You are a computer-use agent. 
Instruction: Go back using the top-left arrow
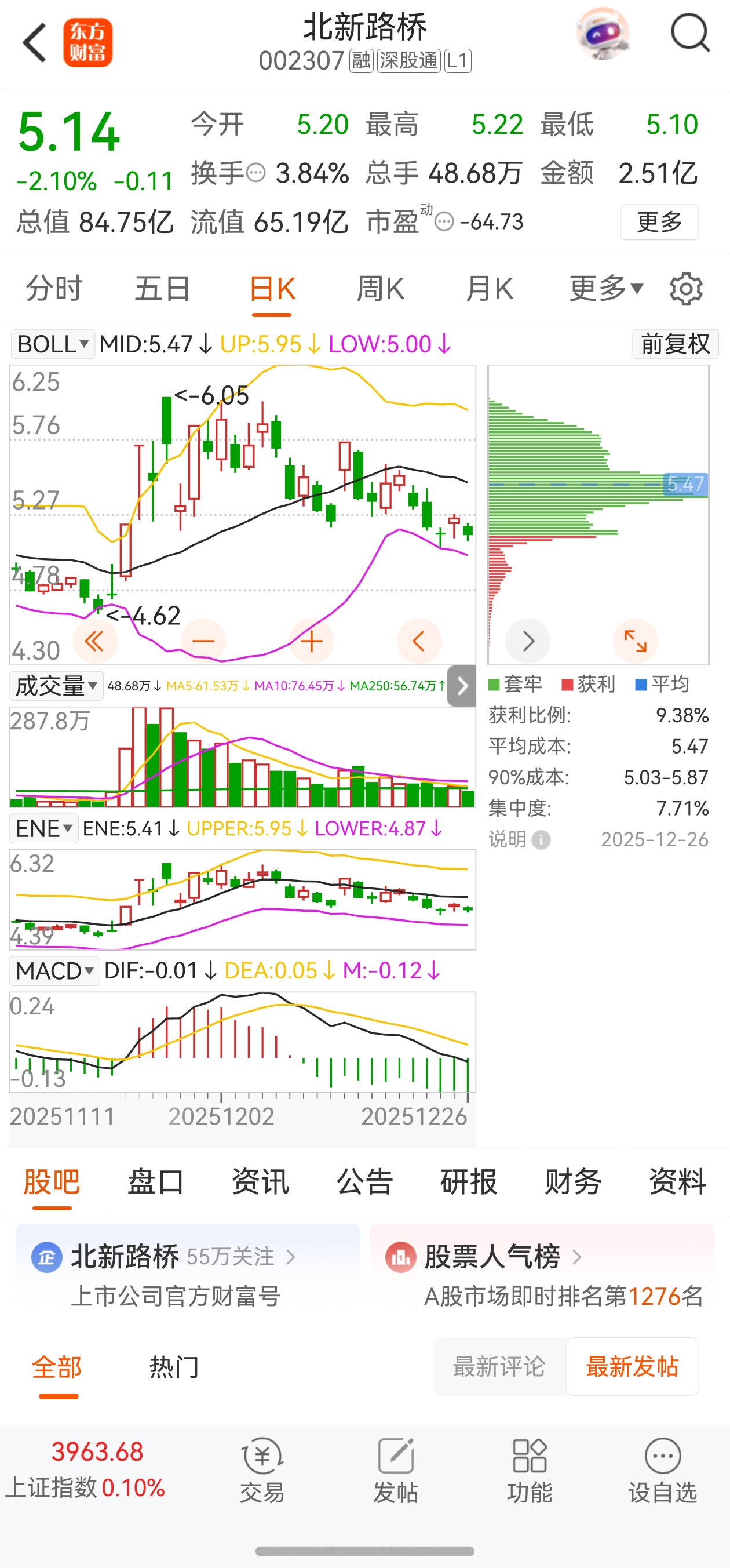(x=34, y=43)
